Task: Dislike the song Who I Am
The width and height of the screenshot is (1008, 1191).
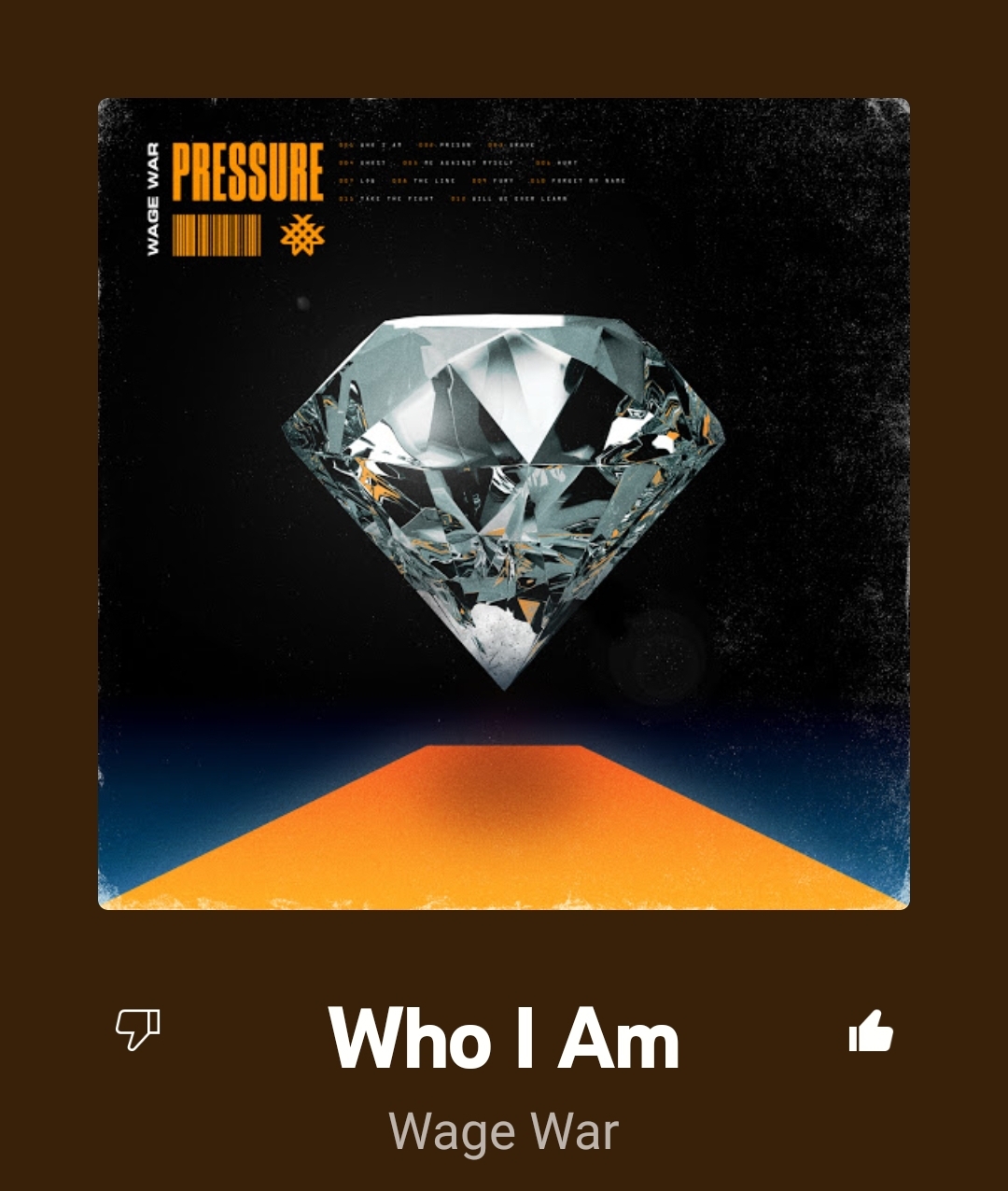Action: (x=137, y=1030)
